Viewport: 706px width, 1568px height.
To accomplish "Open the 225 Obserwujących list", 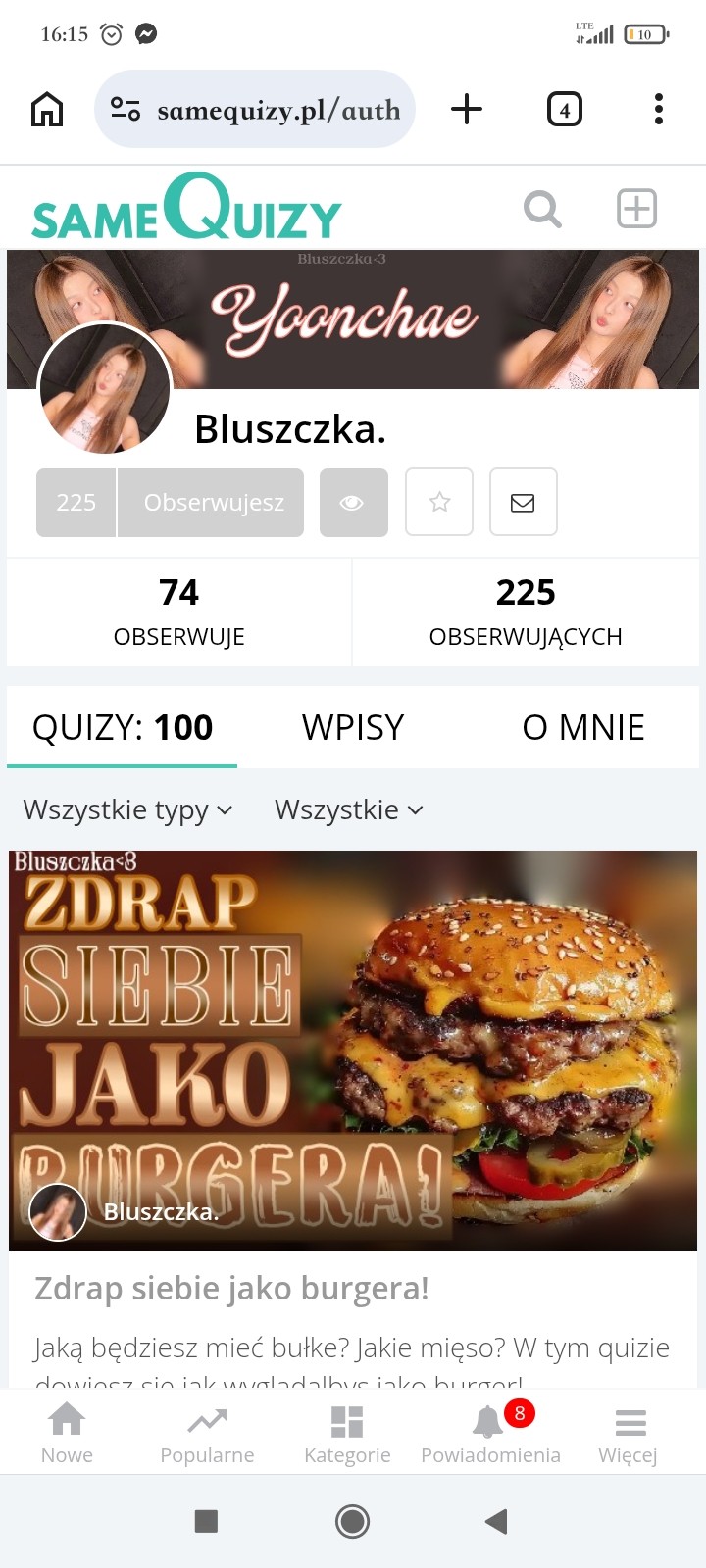I will pos(526,612).
